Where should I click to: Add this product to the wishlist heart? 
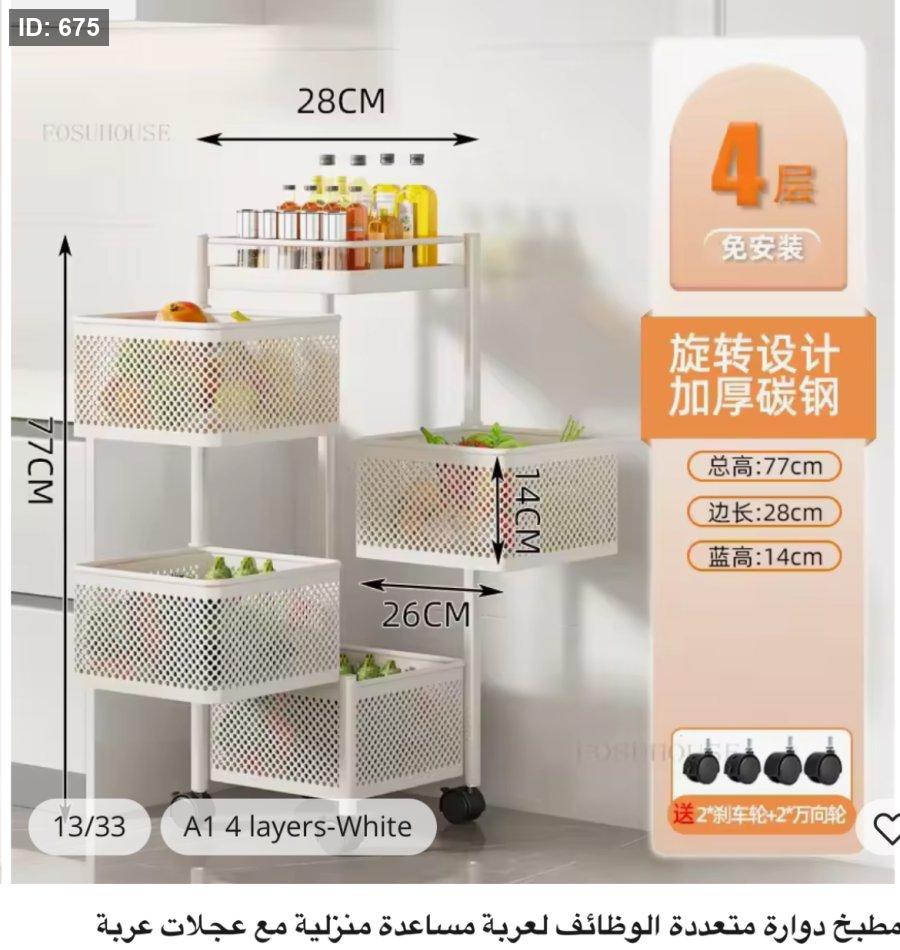[x=884, y=827]
